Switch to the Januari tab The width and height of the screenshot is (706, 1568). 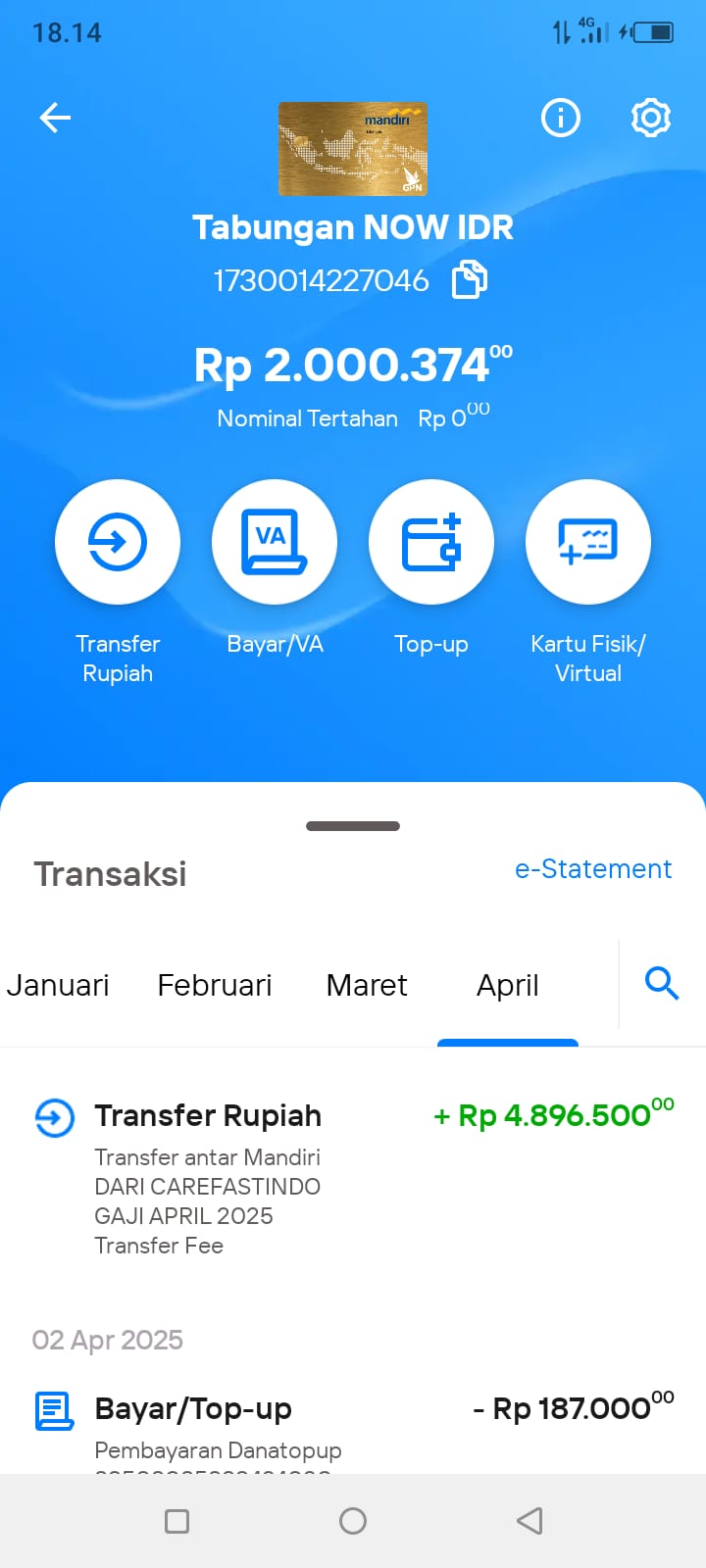[x=58, y=985]
